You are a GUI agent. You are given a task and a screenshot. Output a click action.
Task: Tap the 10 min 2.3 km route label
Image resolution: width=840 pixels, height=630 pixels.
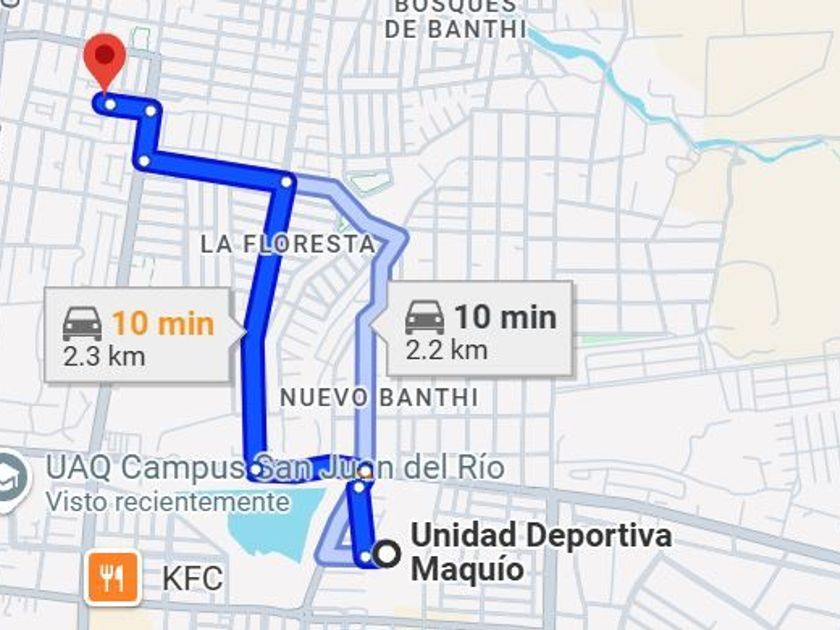(138, 335)
